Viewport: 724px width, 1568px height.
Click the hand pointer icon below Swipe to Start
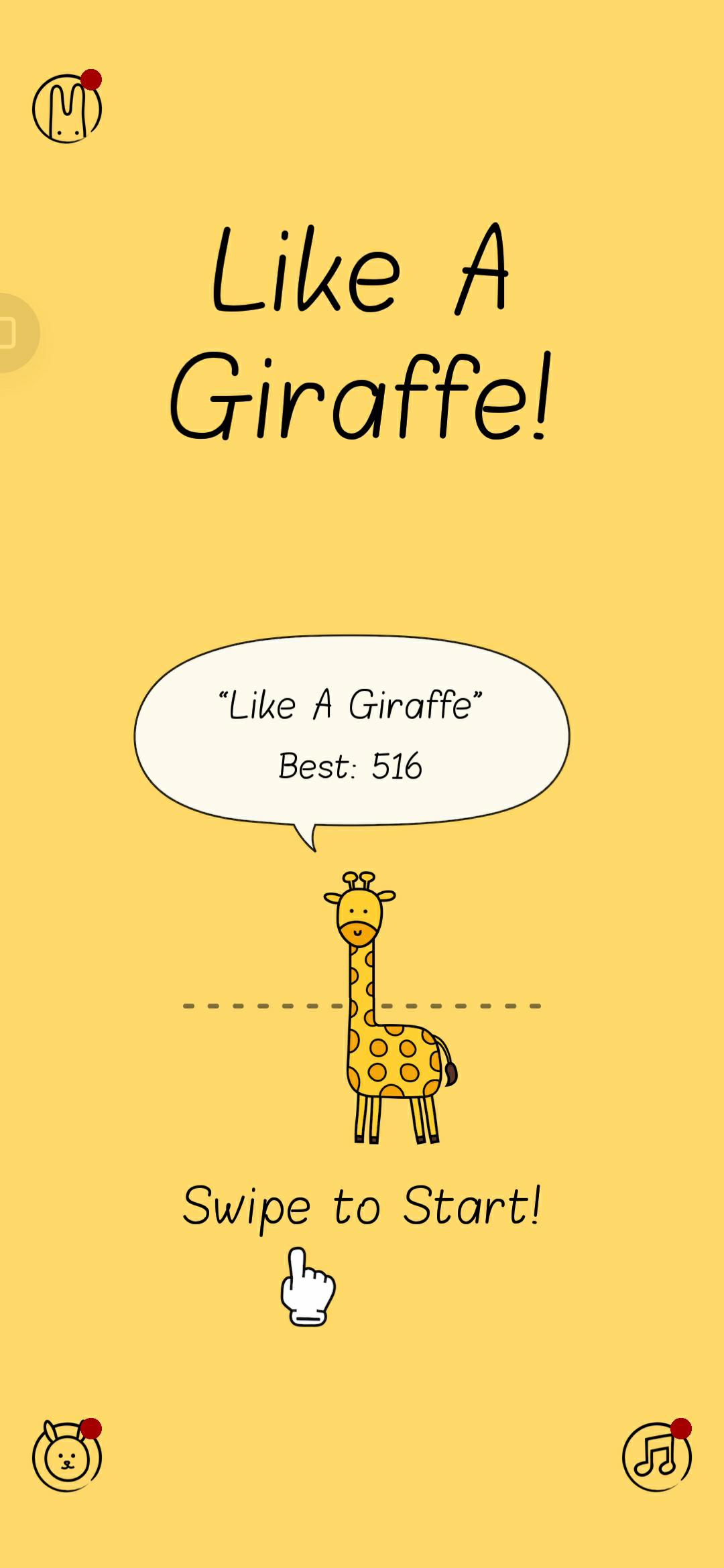tap(310, 1287)
